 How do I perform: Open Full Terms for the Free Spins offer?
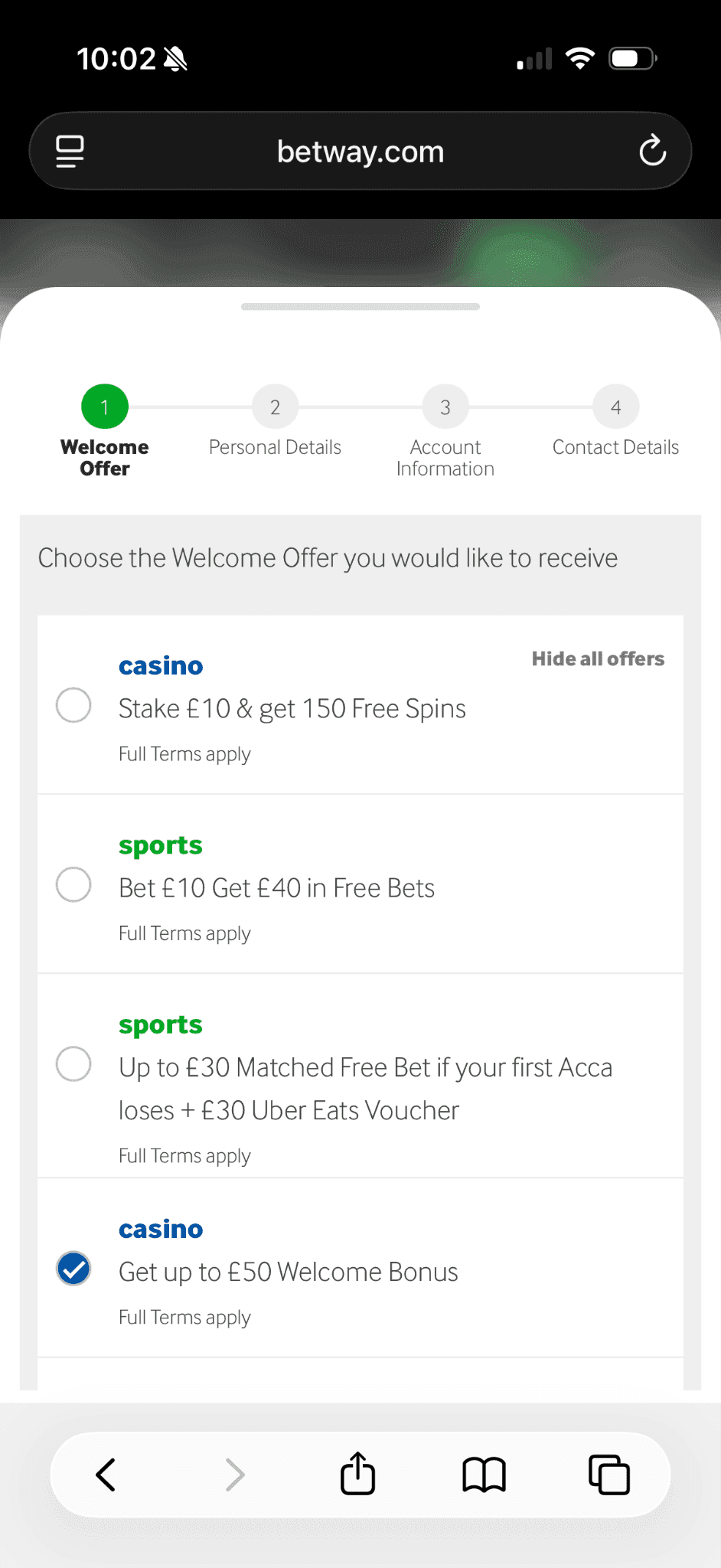184,753
